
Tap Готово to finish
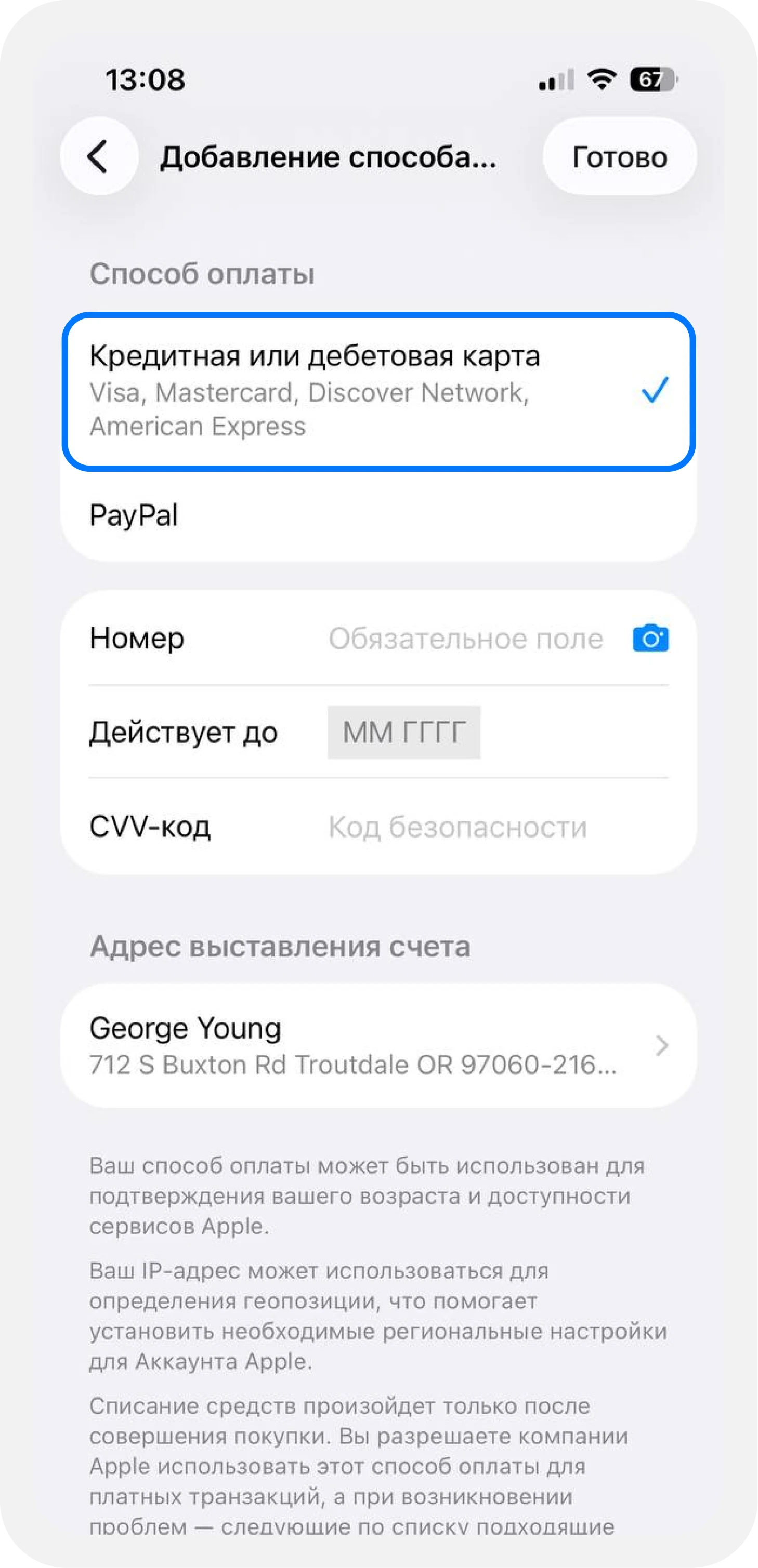pos(619,156)
